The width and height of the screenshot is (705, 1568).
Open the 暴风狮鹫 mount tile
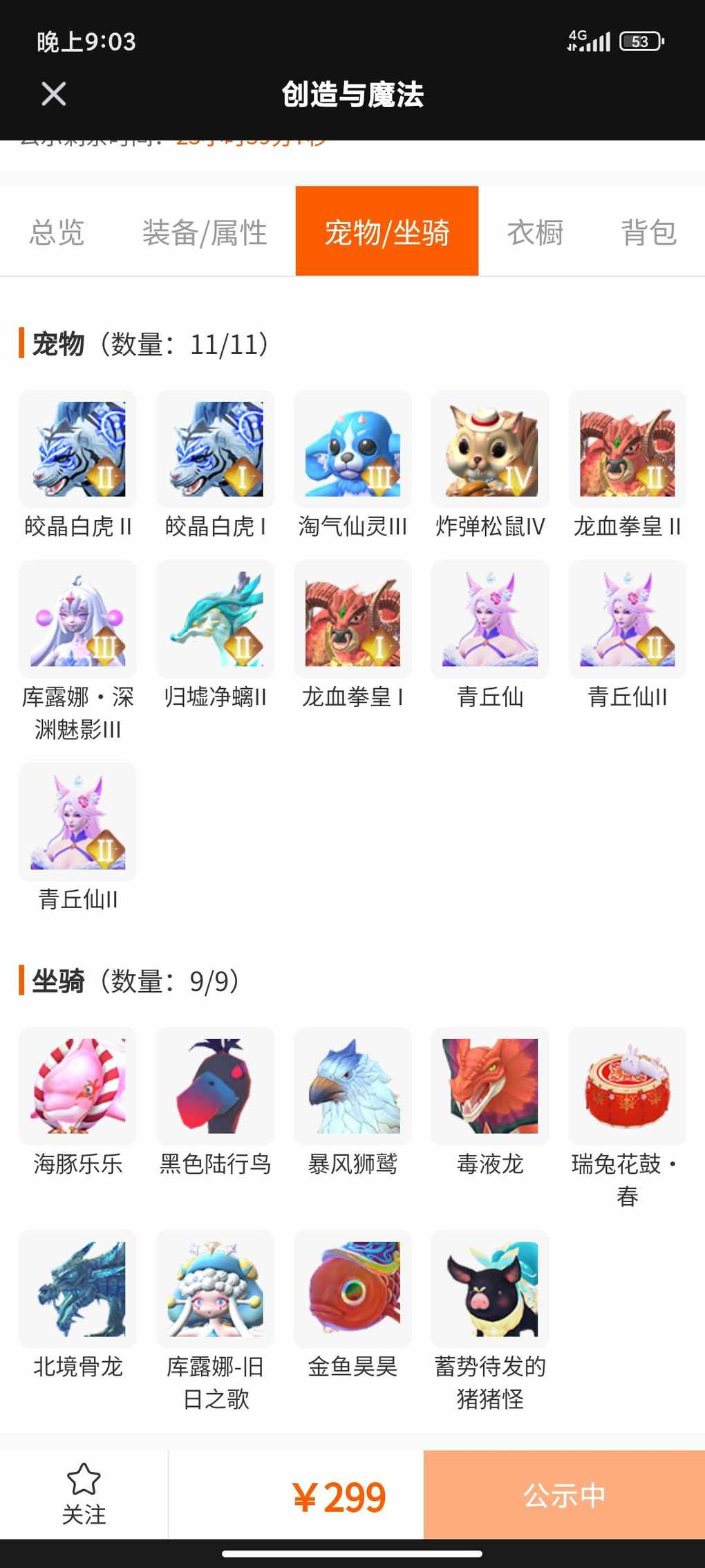(352, 1086)
